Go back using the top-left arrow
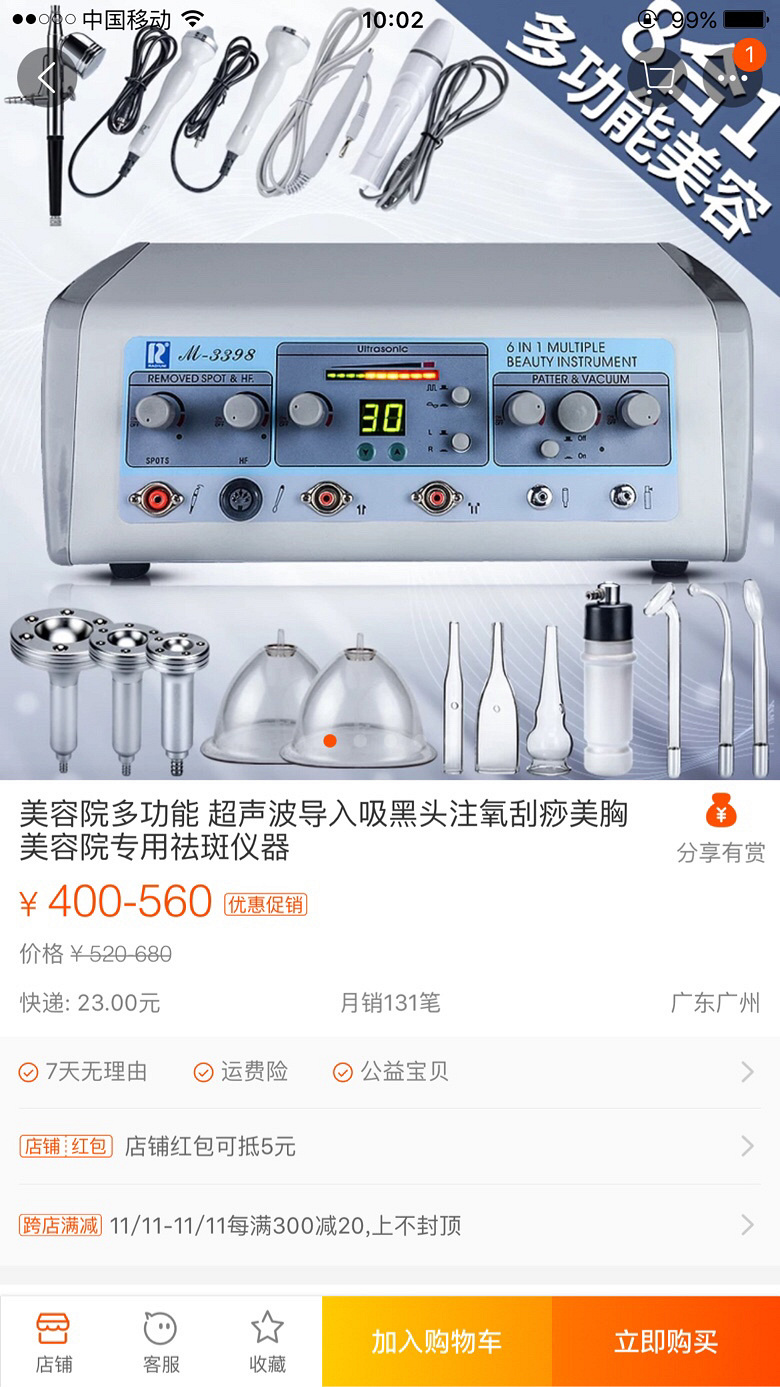The image size is (780, 1387). pyautogui.click(x=45, y=77)
